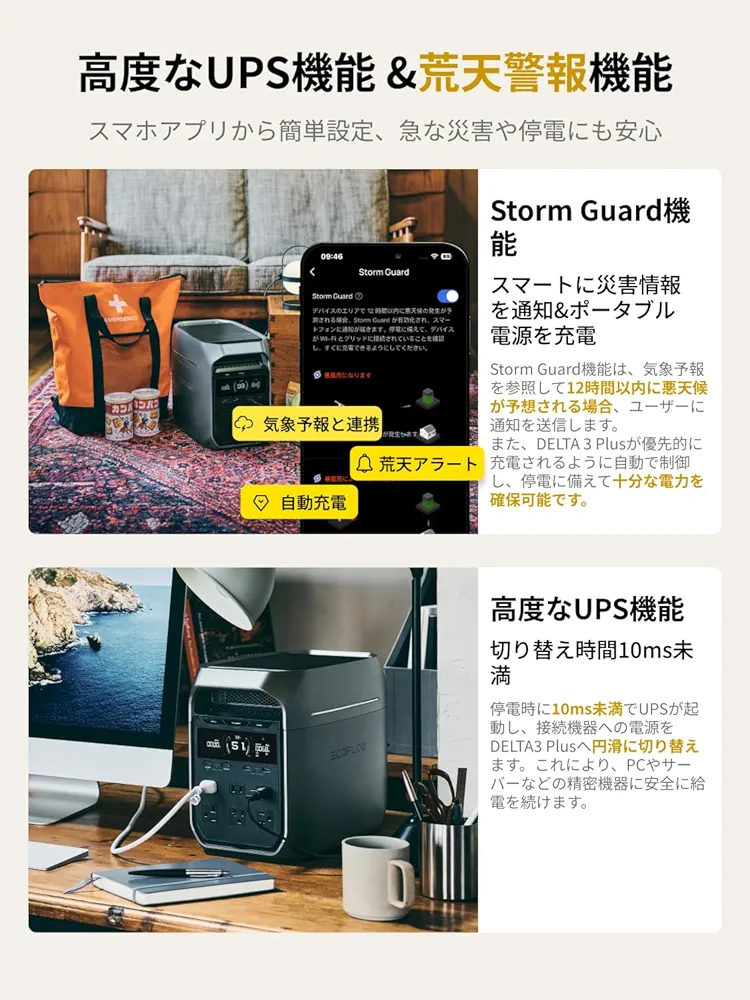
Task: Tap the cyclone warning icon above 暴風雨になります
Action: (317, 374)
